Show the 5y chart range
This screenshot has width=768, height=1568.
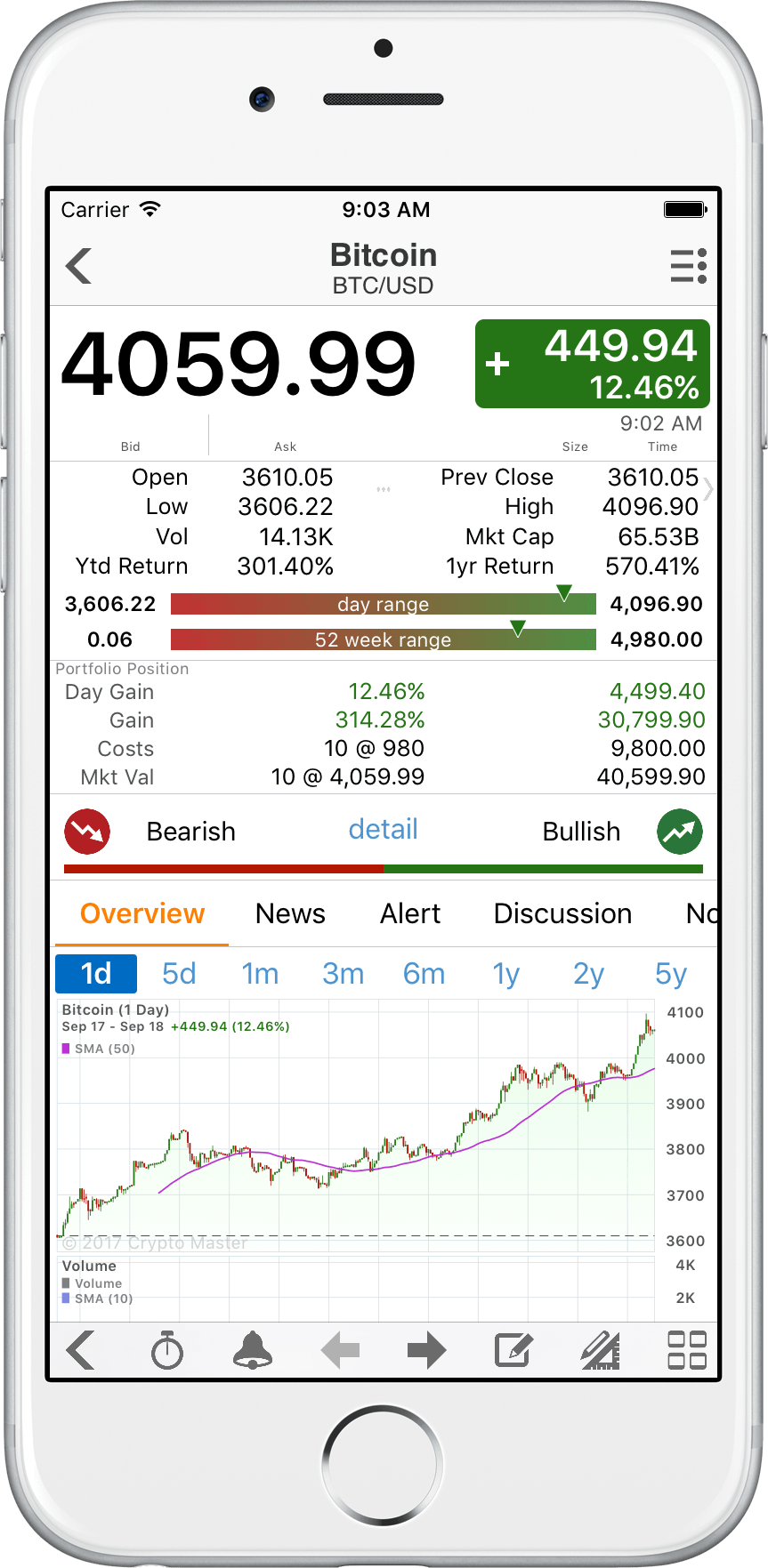pos(671,974)
